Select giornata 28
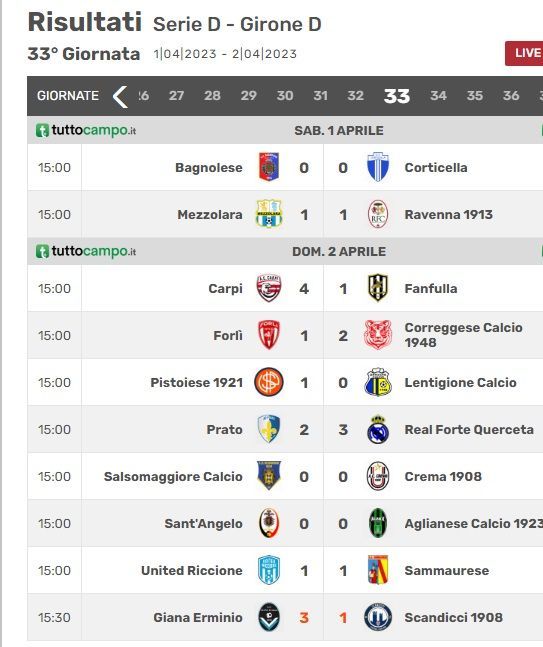543x647 pixels. click(212, 96)
